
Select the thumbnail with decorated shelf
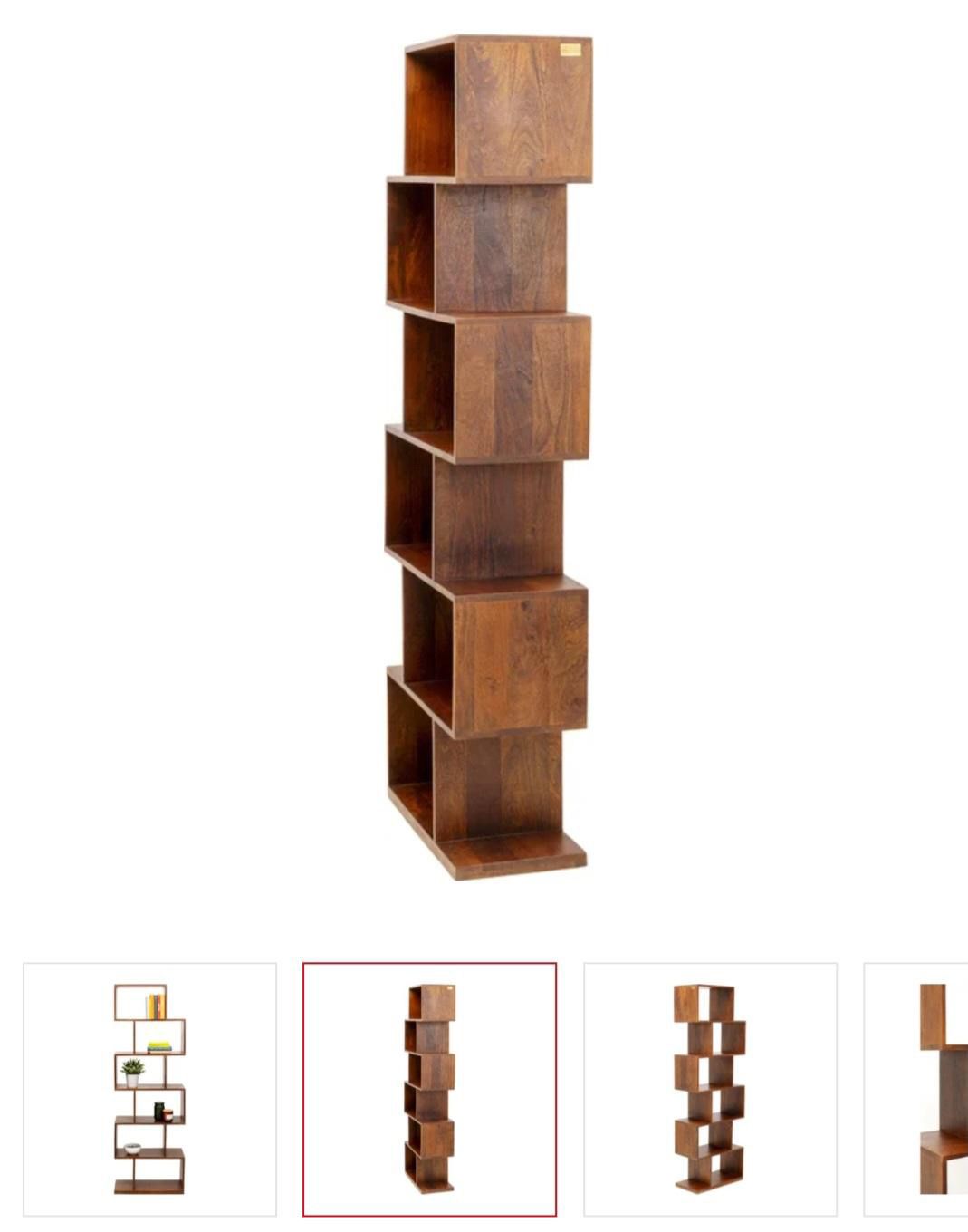149,1088
